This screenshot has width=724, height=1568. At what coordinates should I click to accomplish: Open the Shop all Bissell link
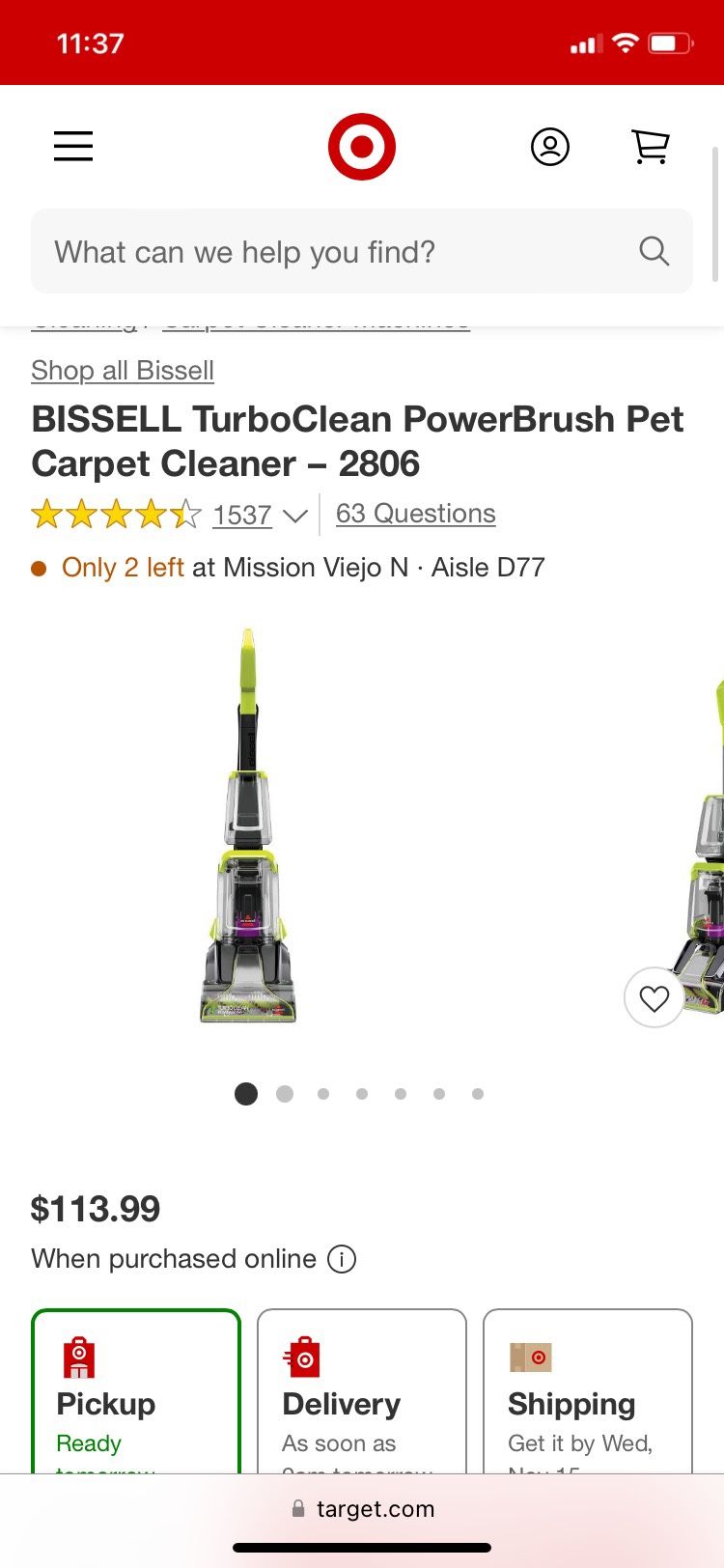(123, 371)
